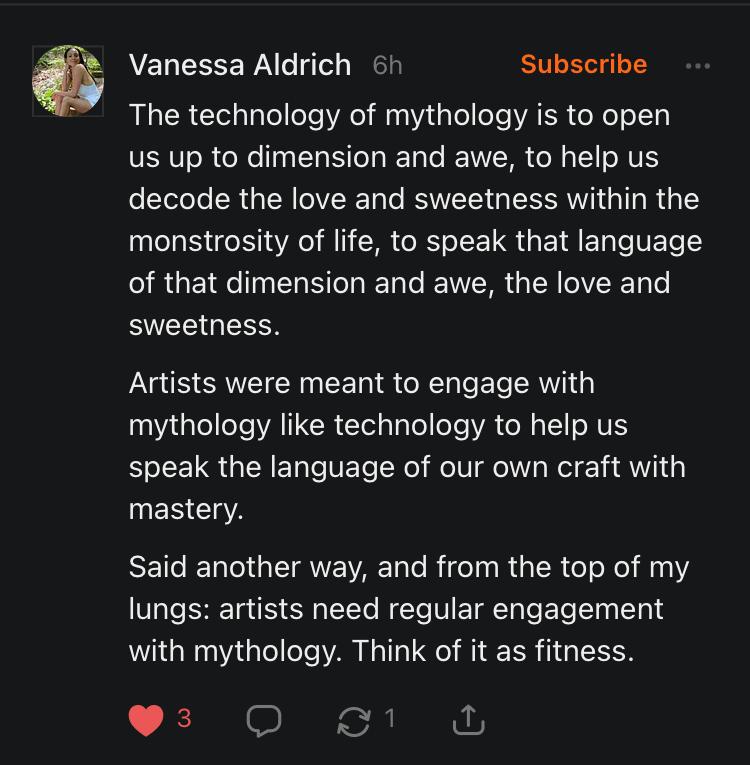The width and height of the screenshot is (750, 765).
Task: Restack Vanessa Aldrich's note
Action: tap(354, 720)
